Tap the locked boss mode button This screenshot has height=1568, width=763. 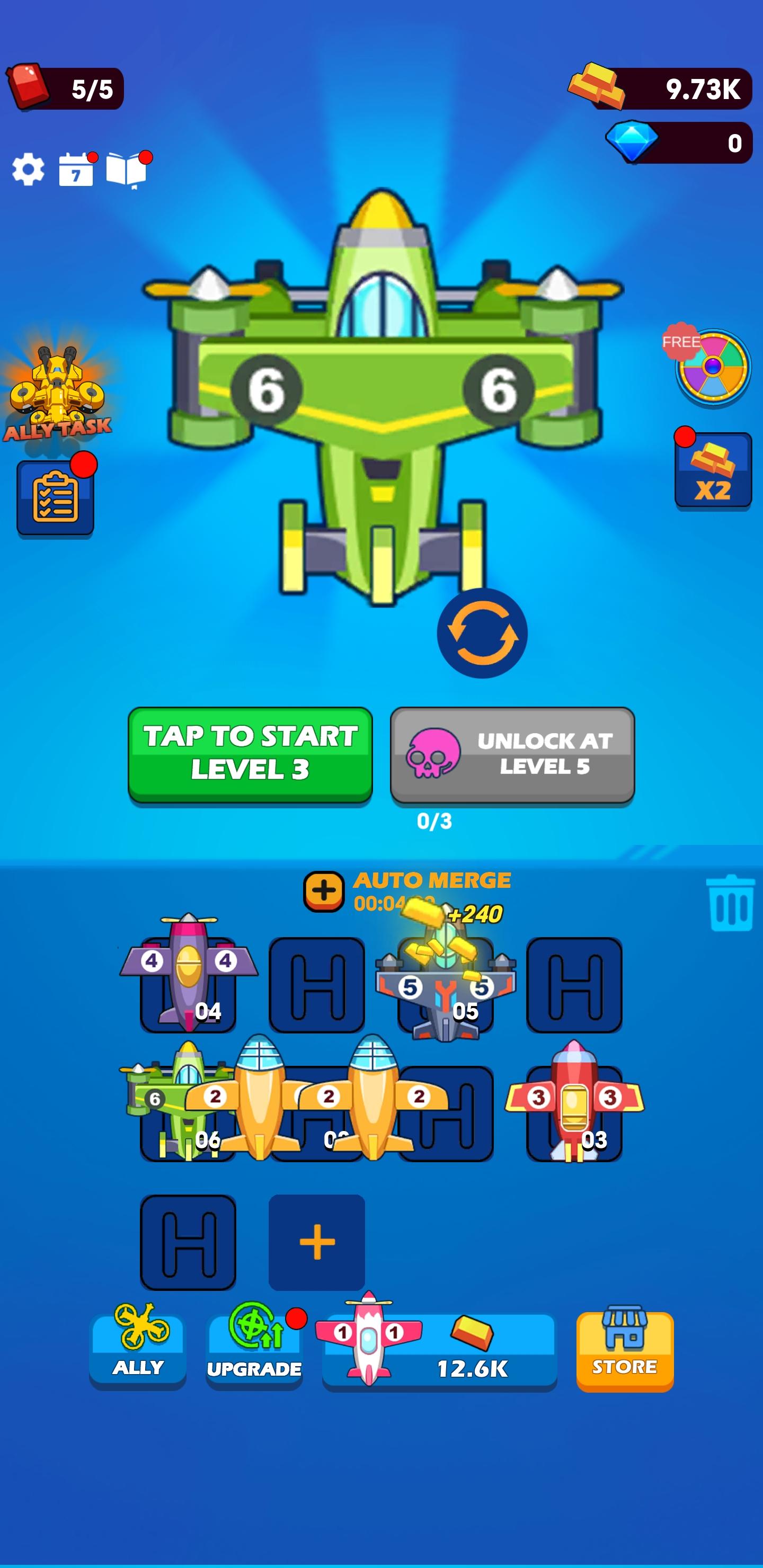tap(512, 754)
